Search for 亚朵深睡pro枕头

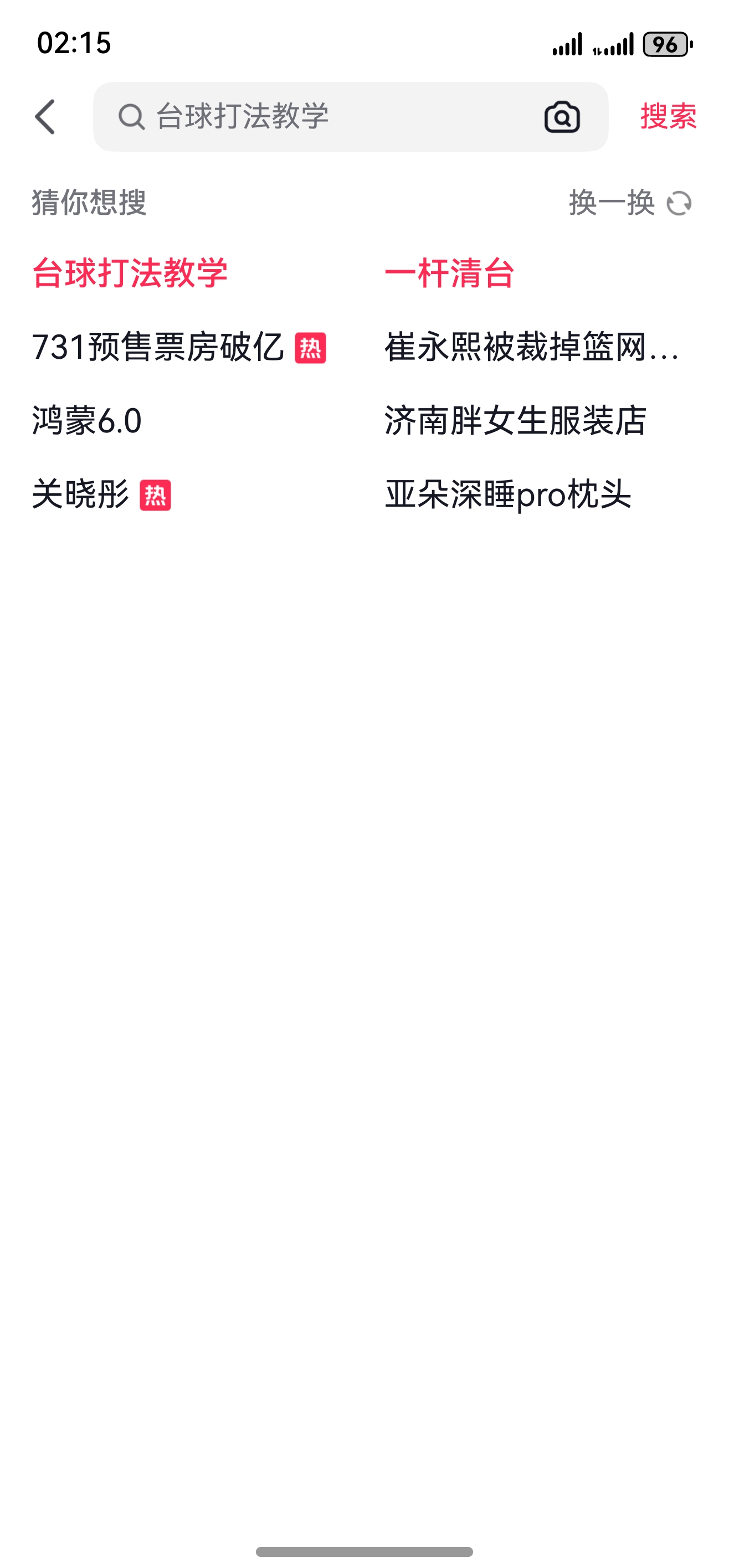[508, 494]
